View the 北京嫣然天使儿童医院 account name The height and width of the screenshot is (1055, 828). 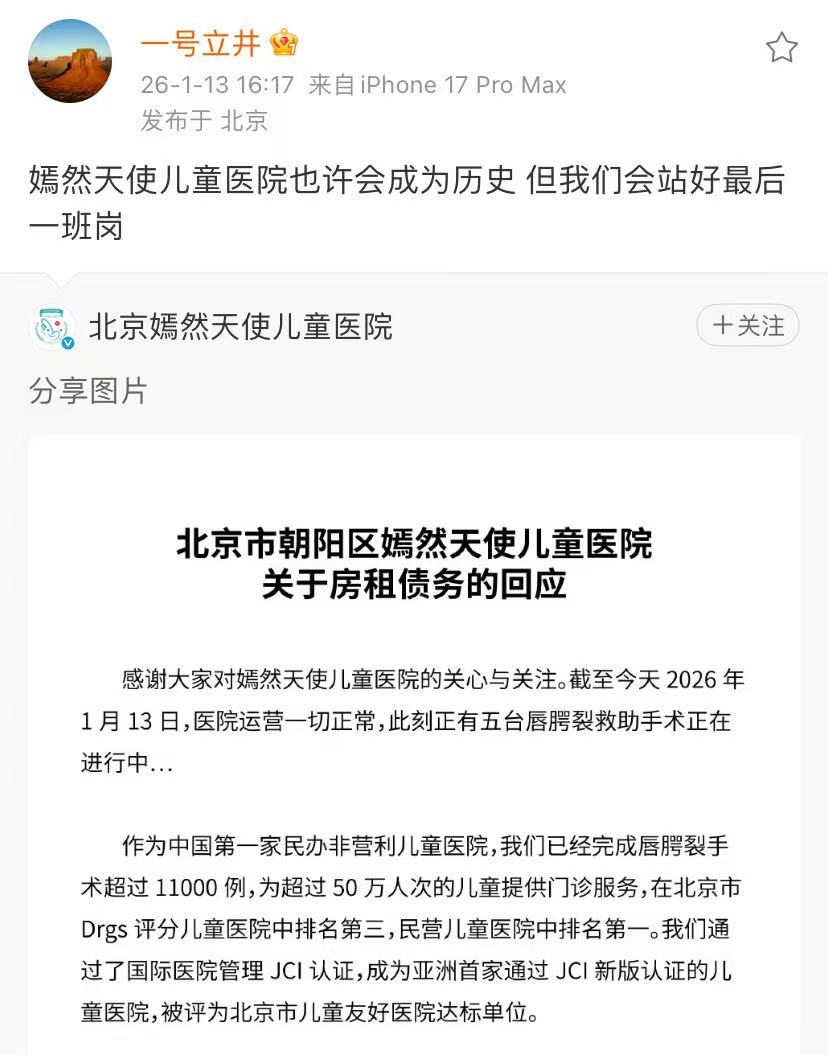pos(240,327)
